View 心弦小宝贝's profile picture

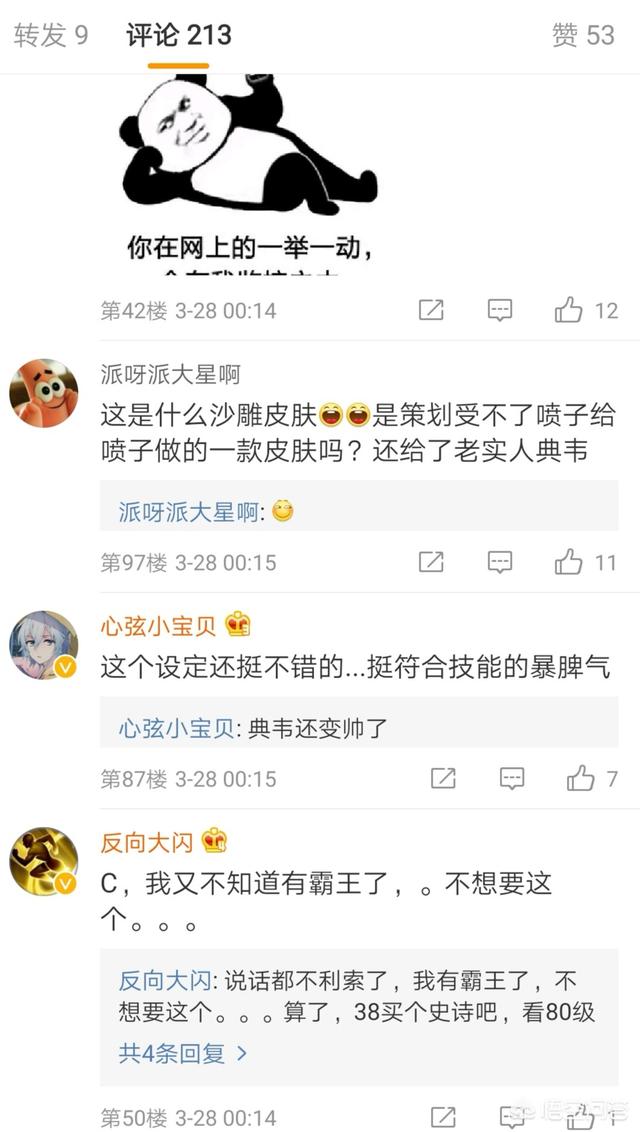[x=43, y=645]
